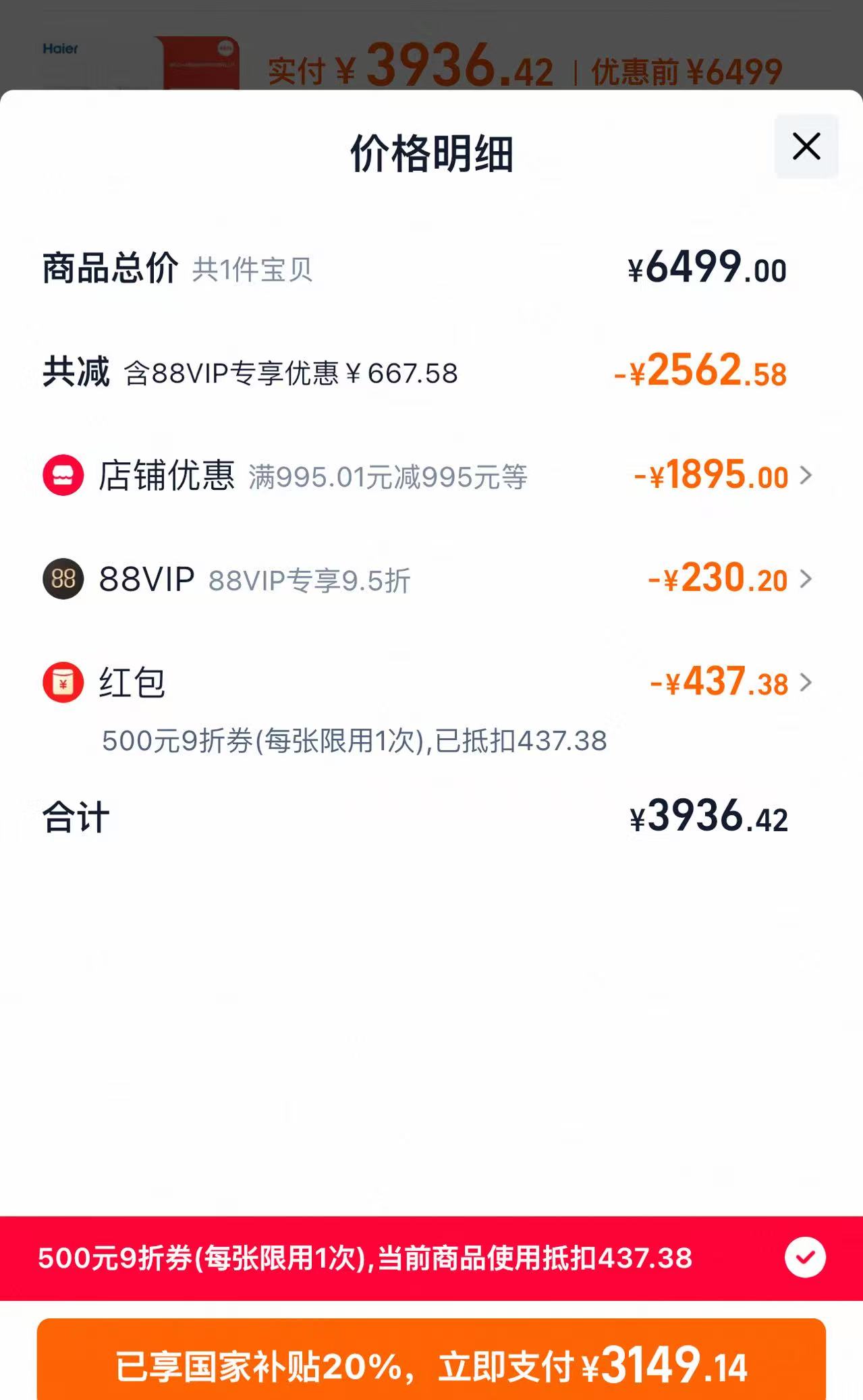863x1400 pixels.
Task: Close the 价格明细 price details sheet
Action: coord(806,146)
